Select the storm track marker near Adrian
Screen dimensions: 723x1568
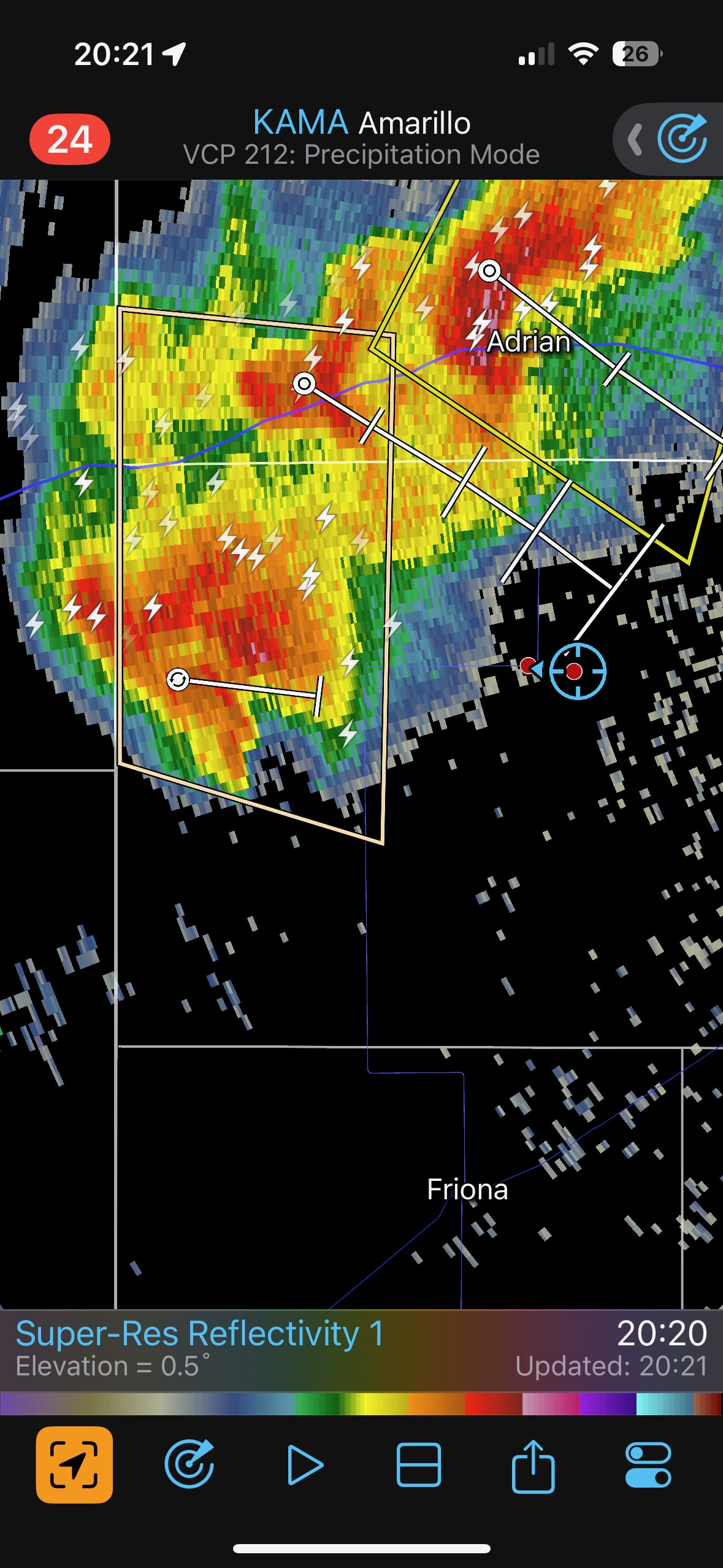[489, 270]
